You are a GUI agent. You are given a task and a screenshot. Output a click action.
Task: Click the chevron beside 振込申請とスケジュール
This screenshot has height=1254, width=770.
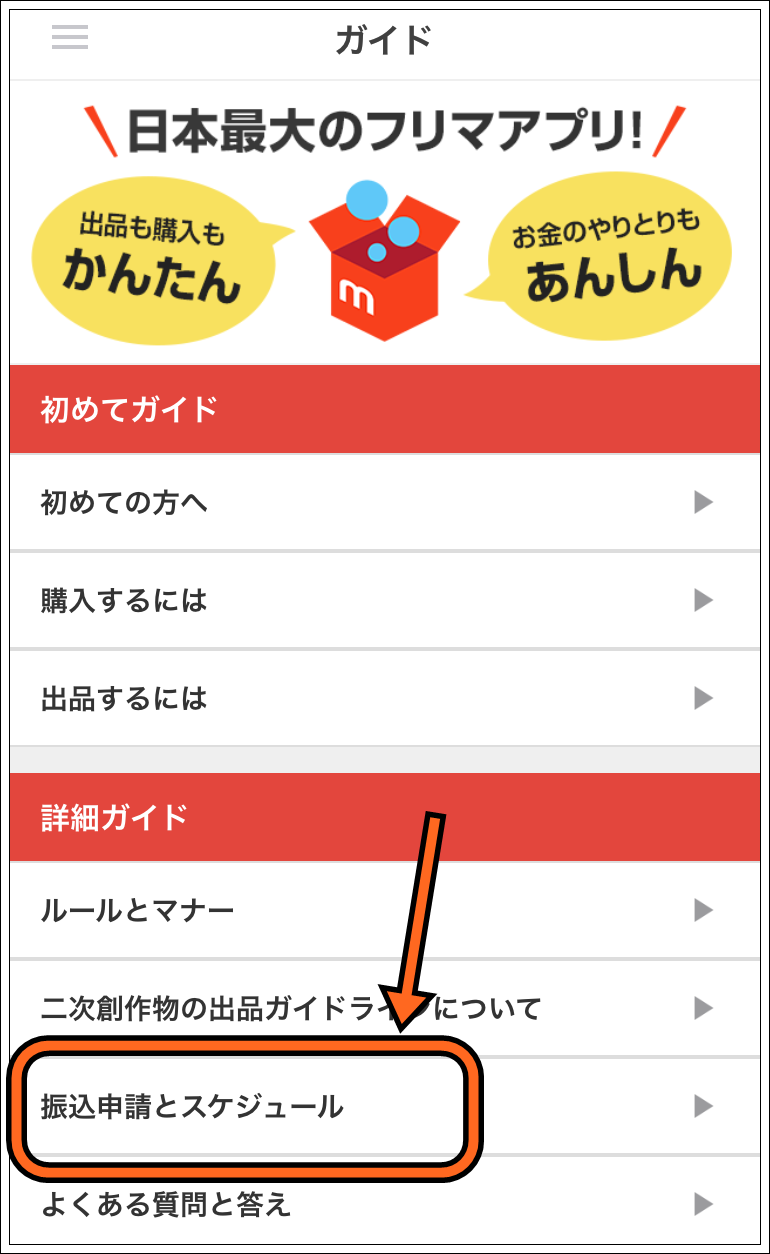coord(705,1105)
